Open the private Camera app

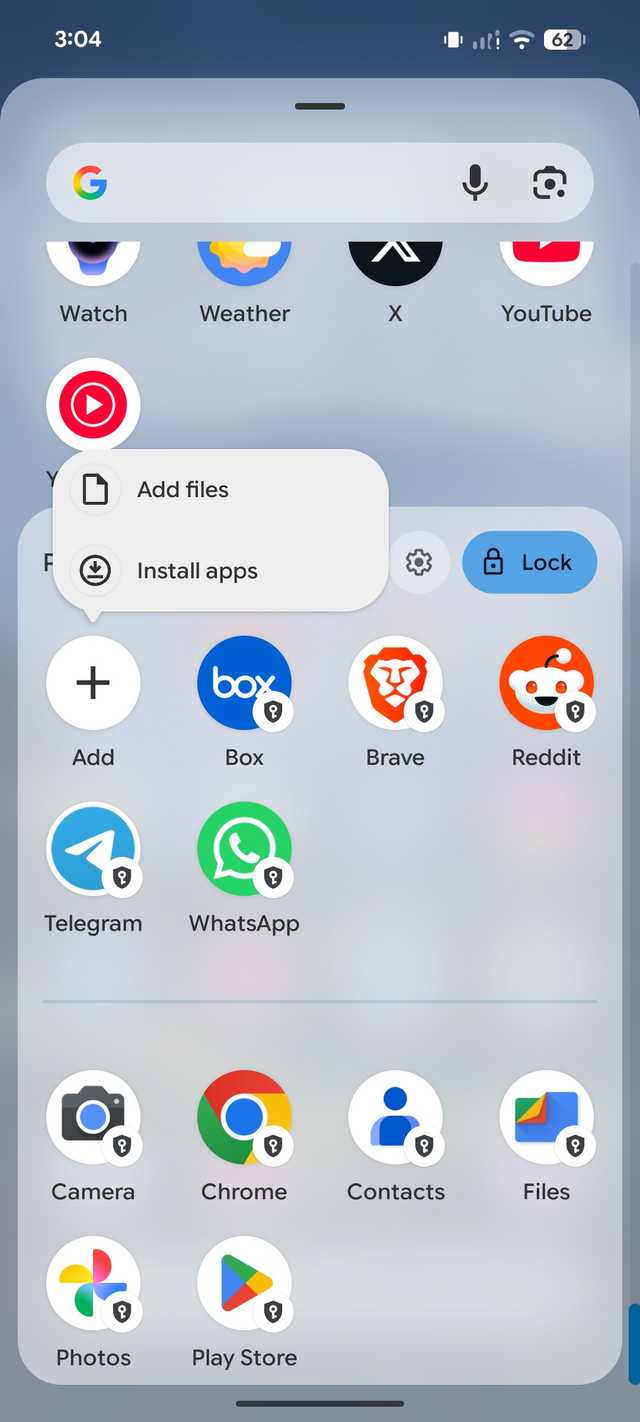[x=93, y=1117]
